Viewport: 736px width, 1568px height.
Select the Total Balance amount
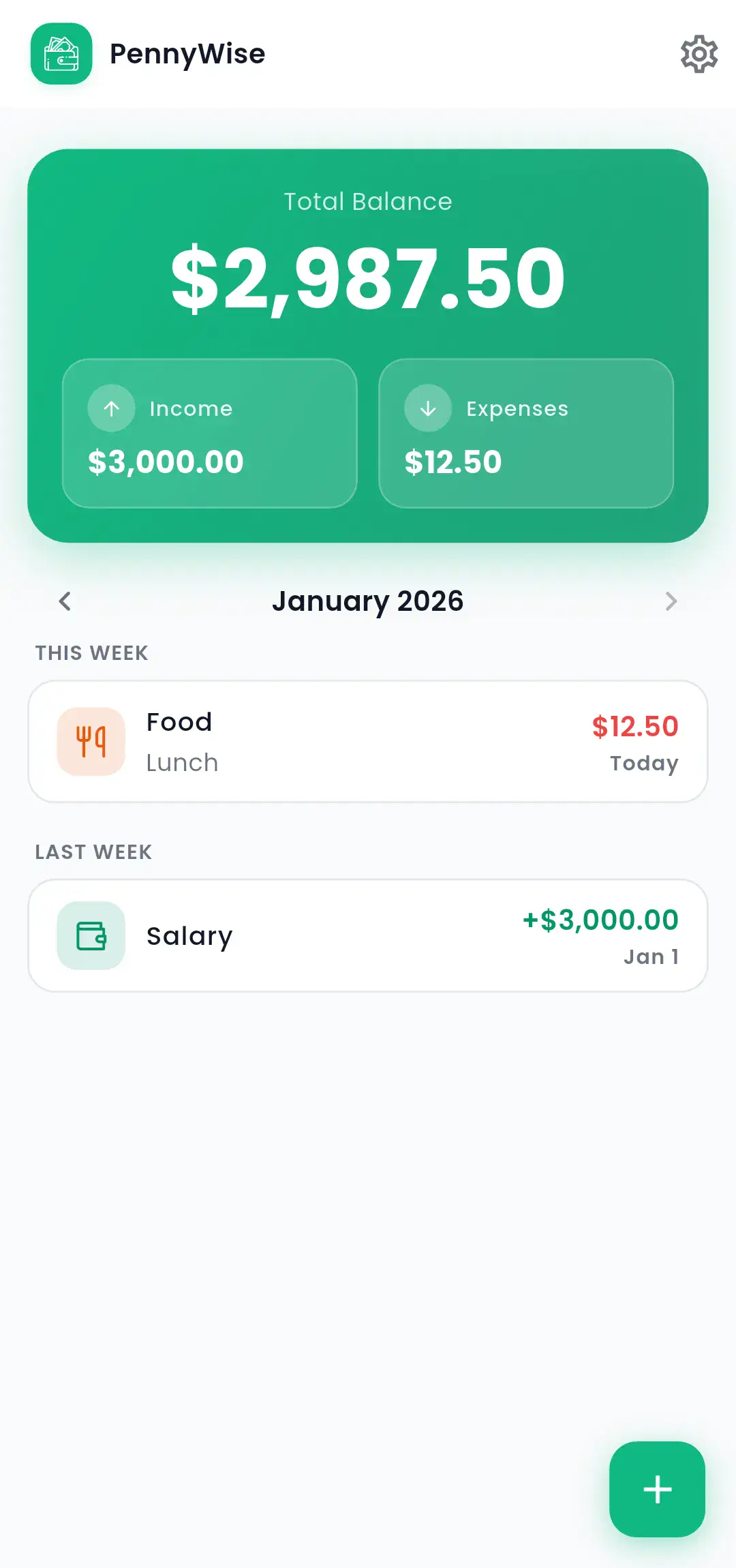coord(368,276)
